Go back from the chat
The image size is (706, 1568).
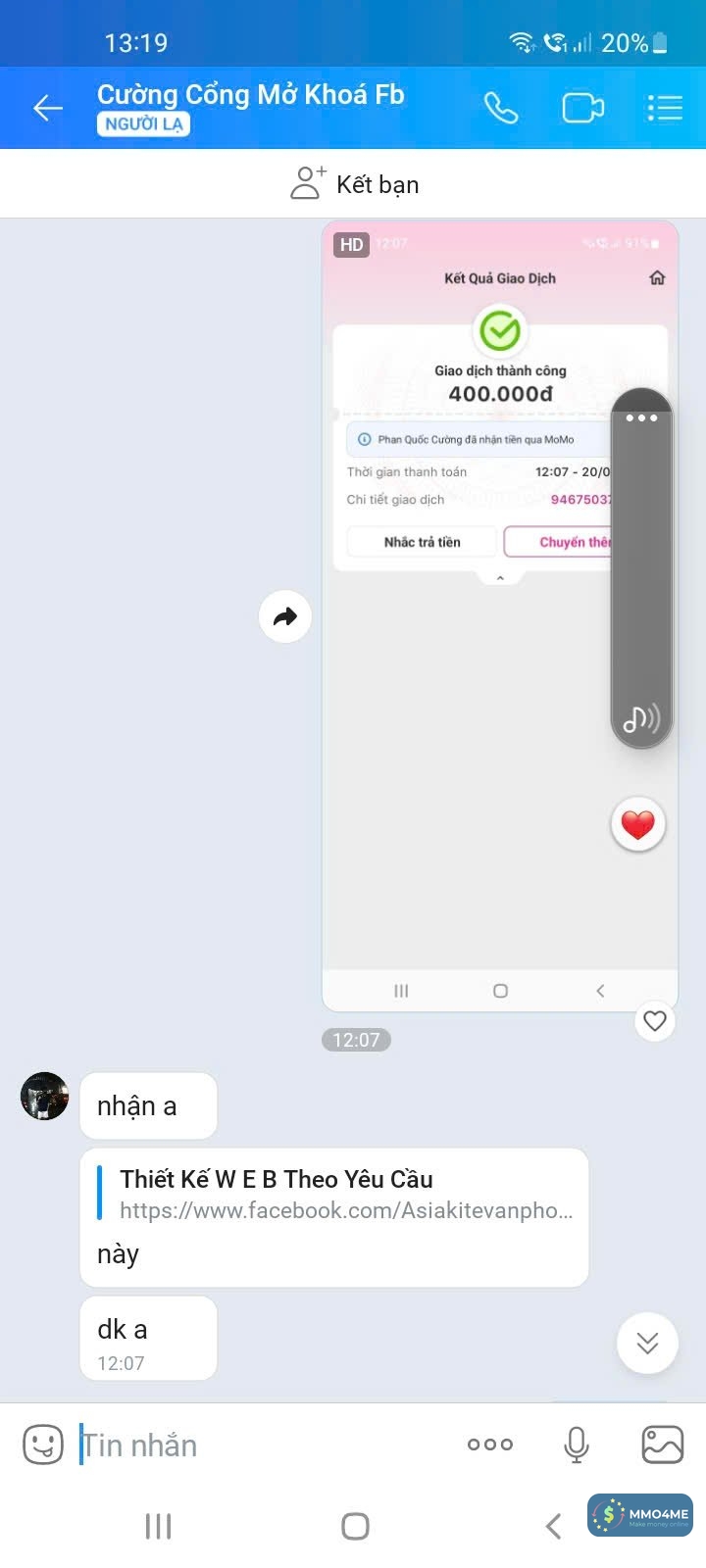tap(47, 108)
